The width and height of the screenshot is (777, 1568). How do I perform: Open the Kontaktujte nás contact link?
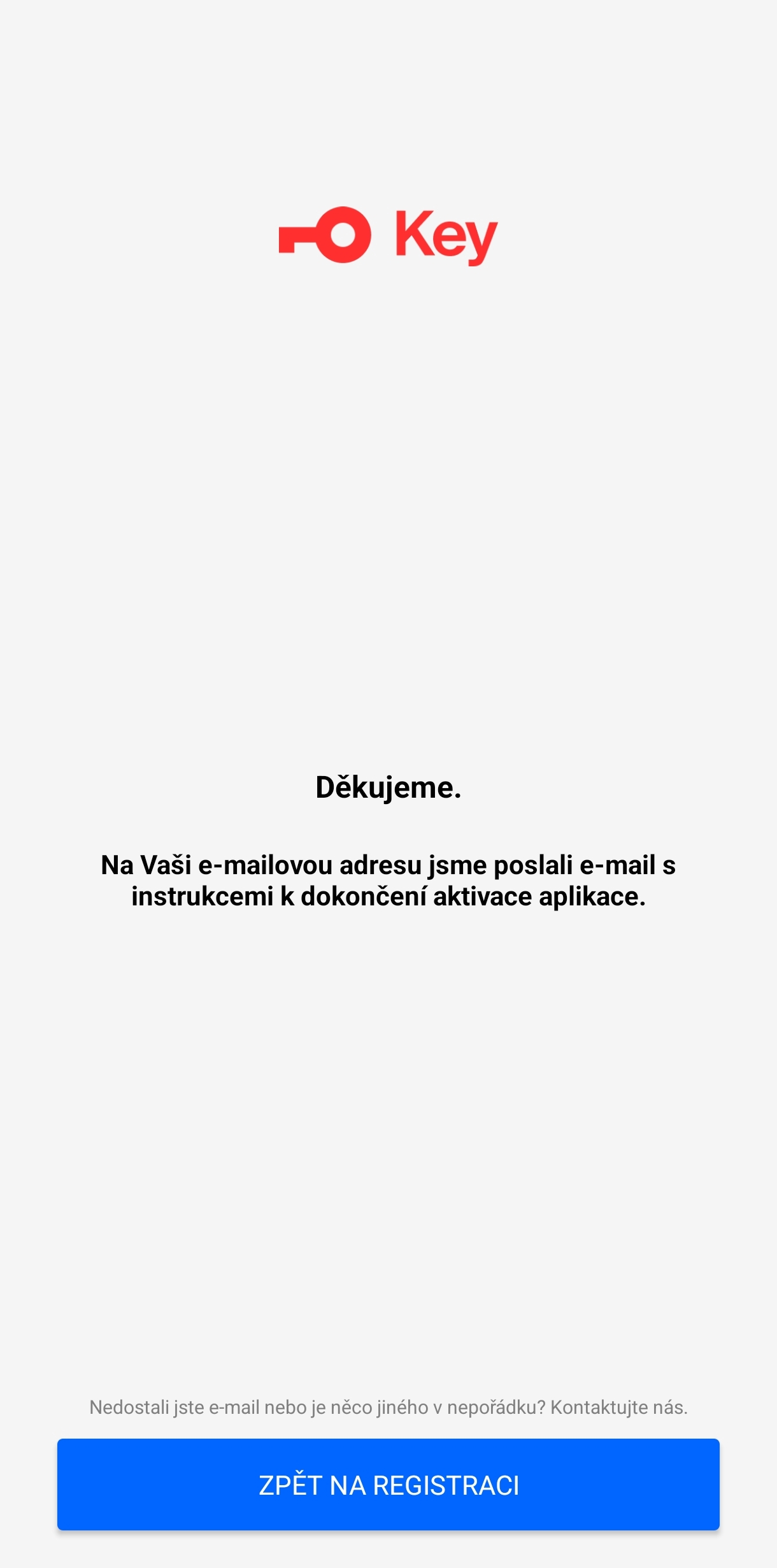click(x=618, y=1407)
